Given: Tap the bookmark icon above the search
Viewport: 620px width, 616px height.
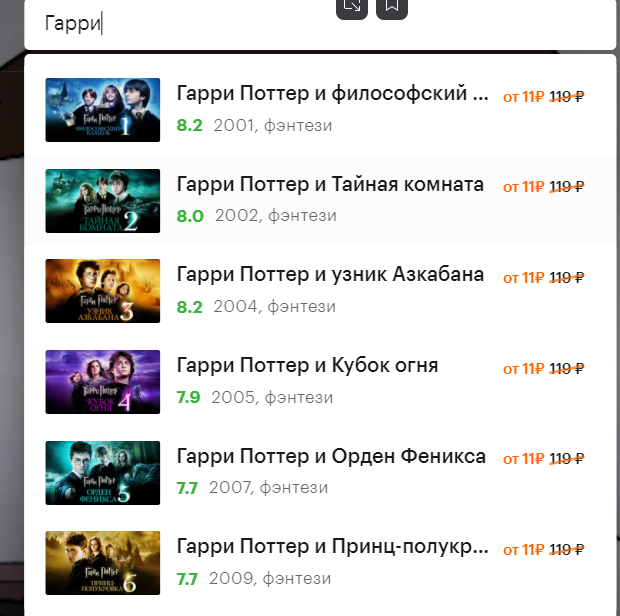Looking at the screenshot, I should tap(392, 7).
